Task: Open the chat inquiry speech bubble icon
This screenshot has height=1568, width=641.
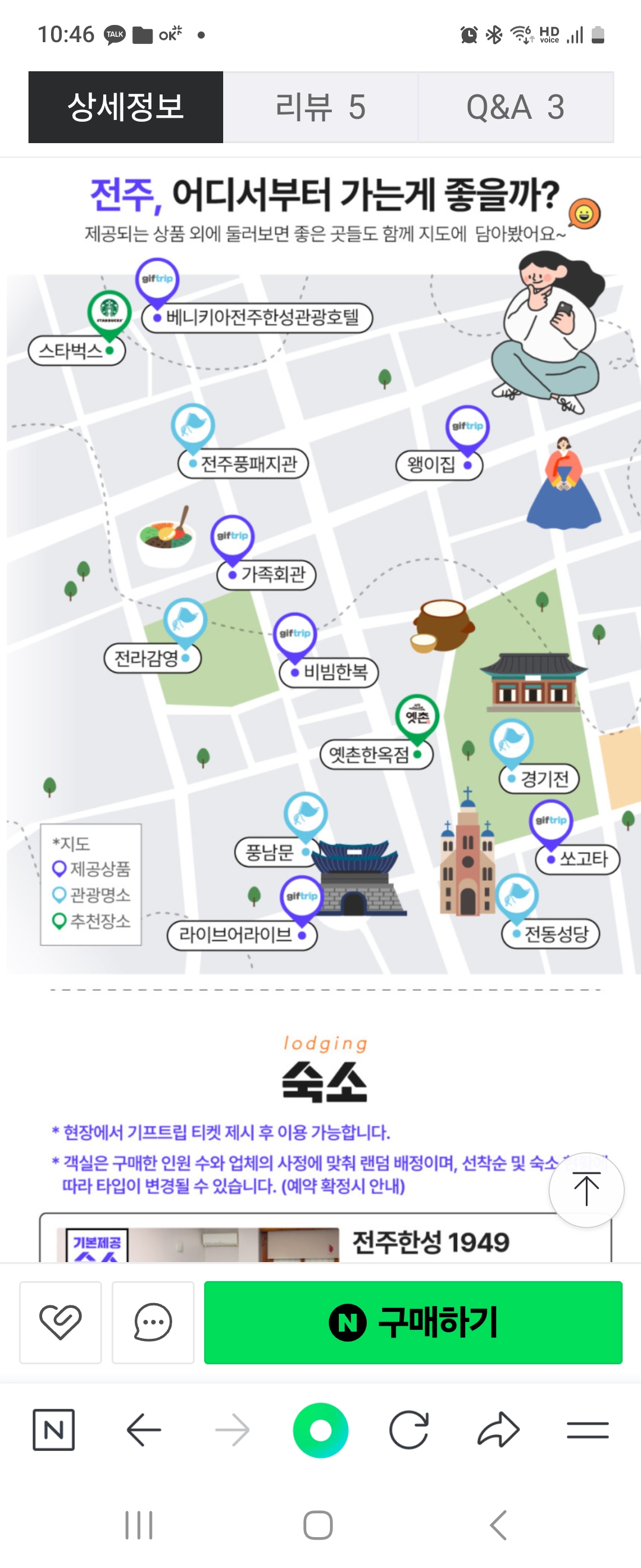Action: [x=153, y=1322]
